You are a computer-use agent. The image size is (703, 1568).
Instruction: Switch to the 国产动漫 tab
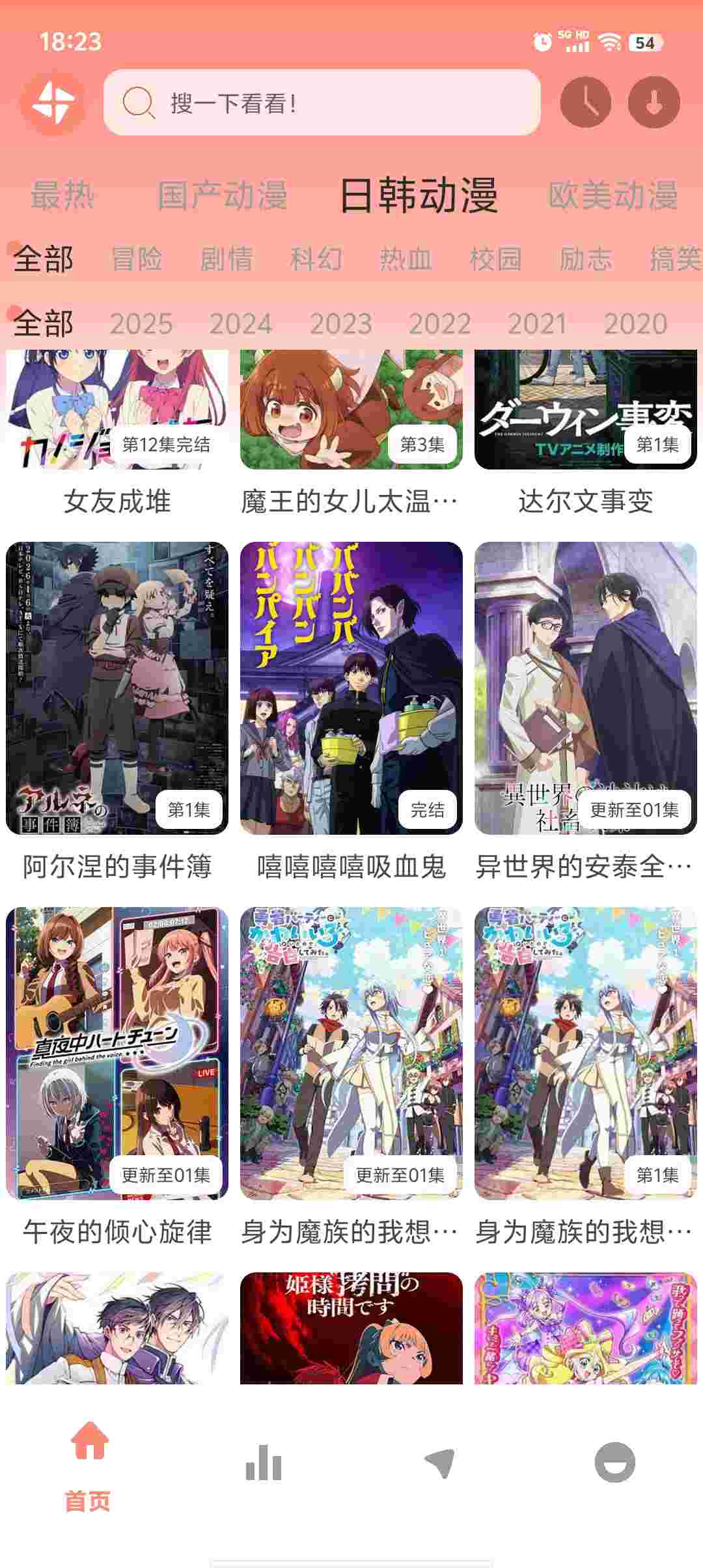[223, 195]
